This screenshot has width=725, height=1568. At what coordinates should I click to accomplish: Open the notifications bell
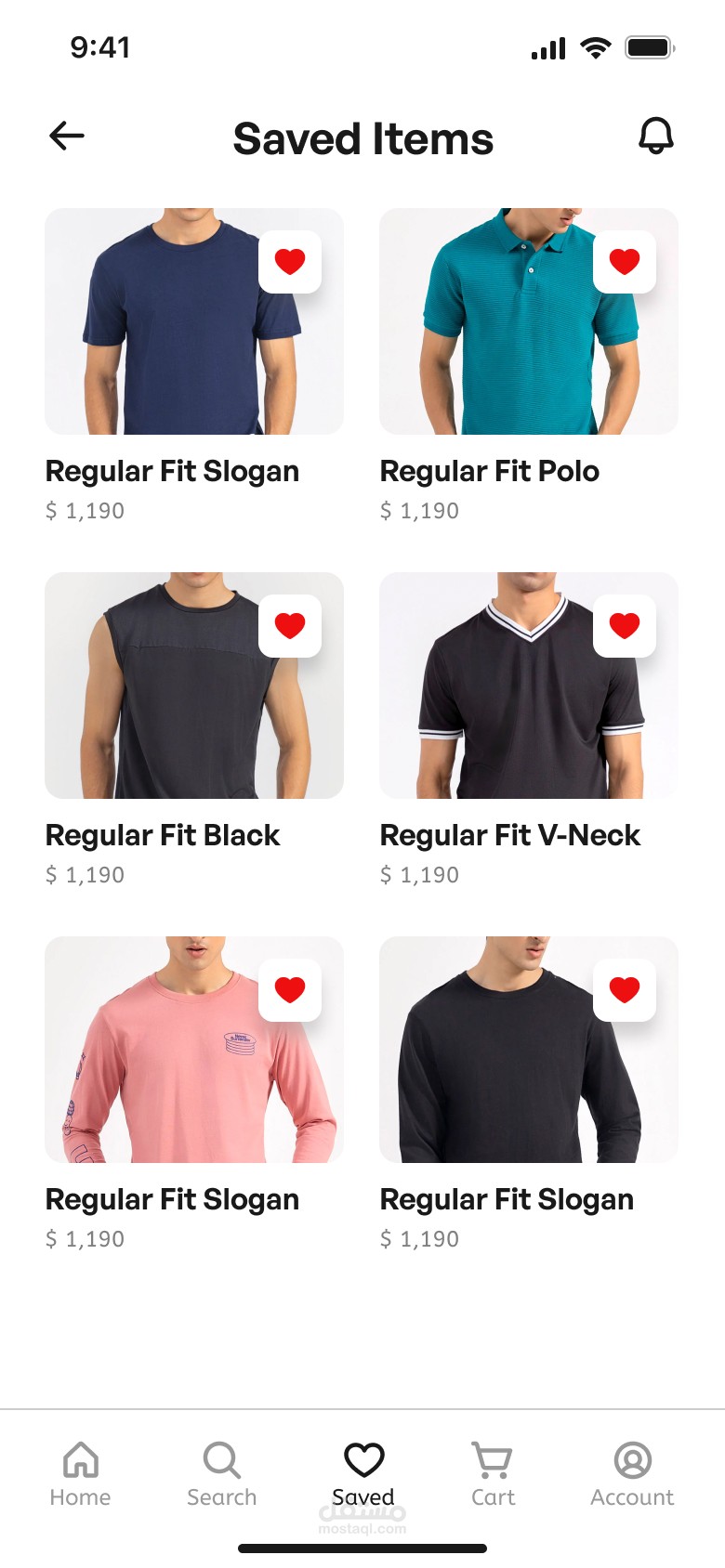pyautogui.click(x=656, y=136)
